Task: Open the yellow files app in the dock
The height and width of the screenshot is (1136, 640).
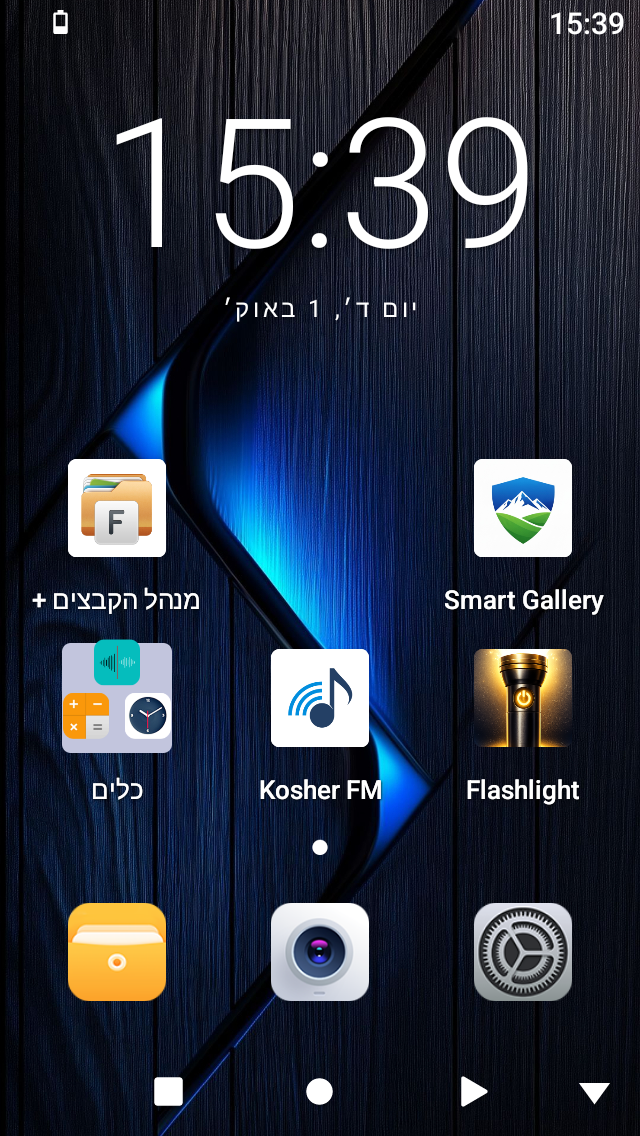Action: click(117, 952)
